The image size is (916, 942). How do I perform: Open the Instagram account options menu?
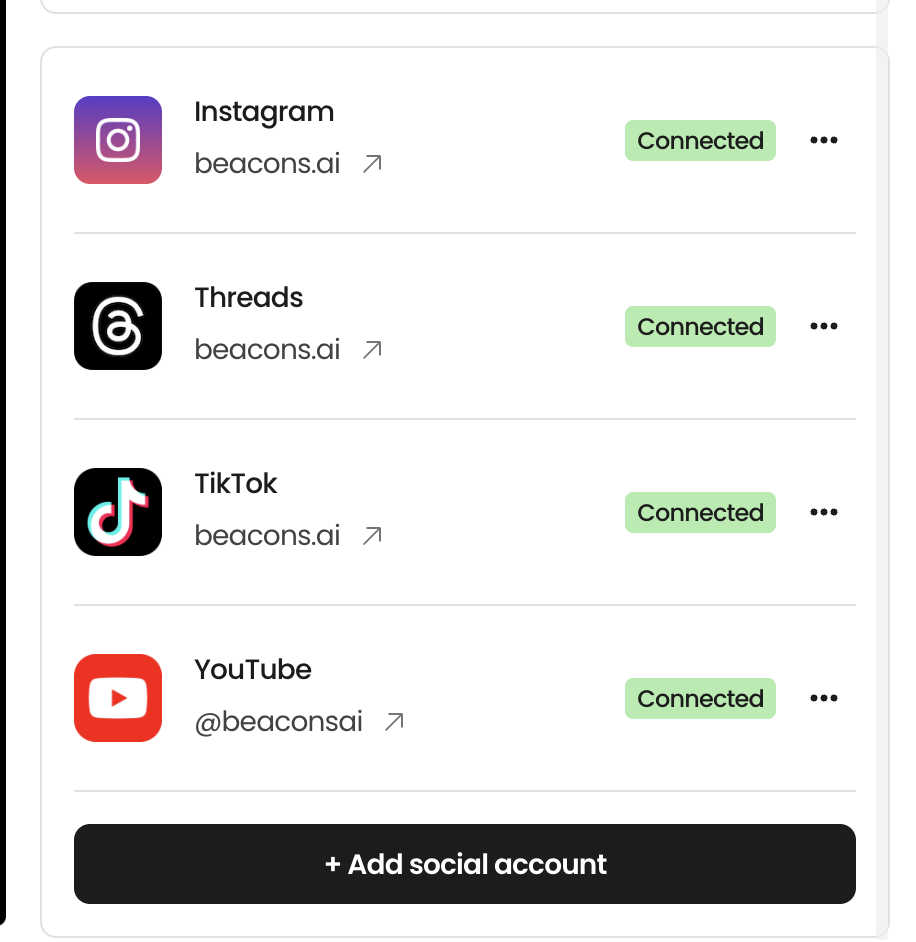point(823,141)
